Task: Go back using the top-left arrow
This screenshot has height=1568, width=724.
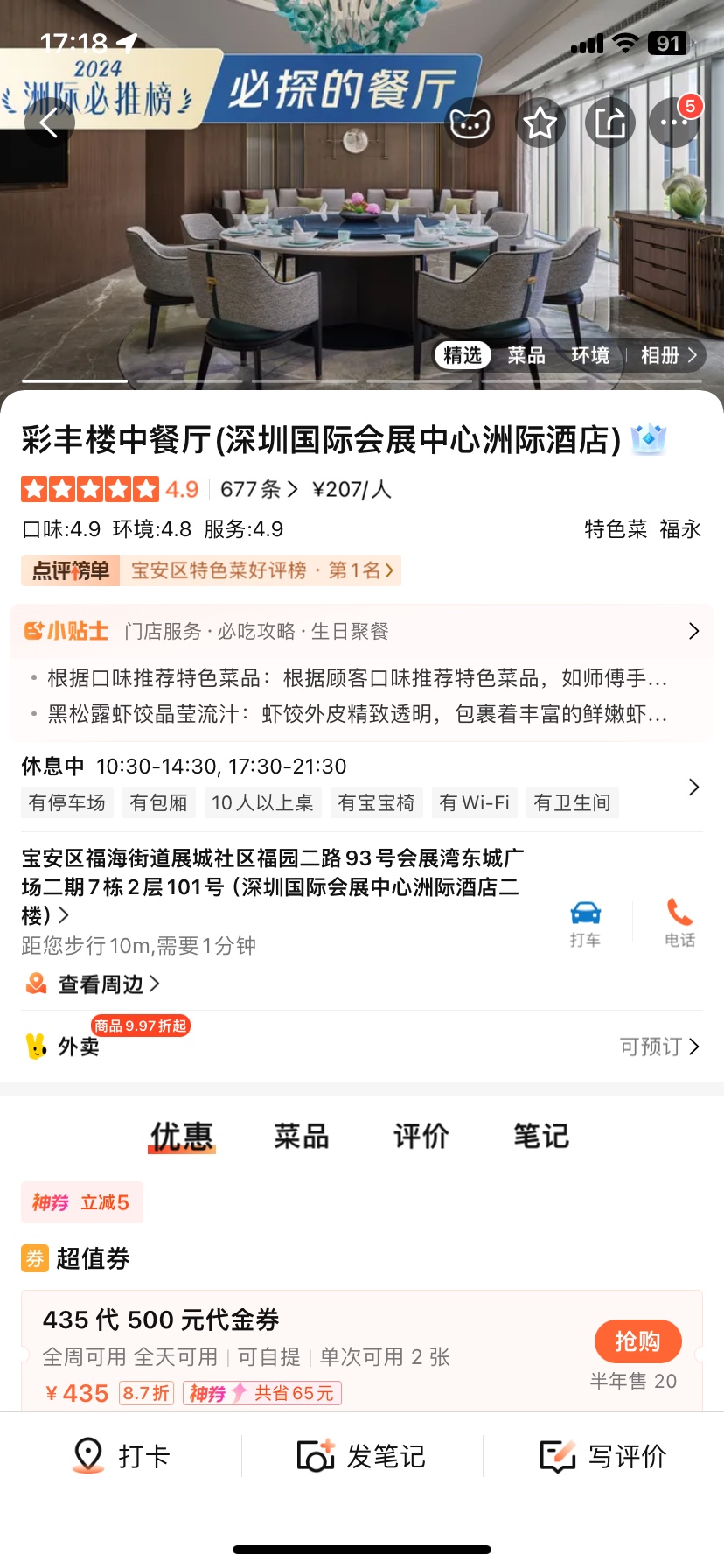Action: coord(49,122)
